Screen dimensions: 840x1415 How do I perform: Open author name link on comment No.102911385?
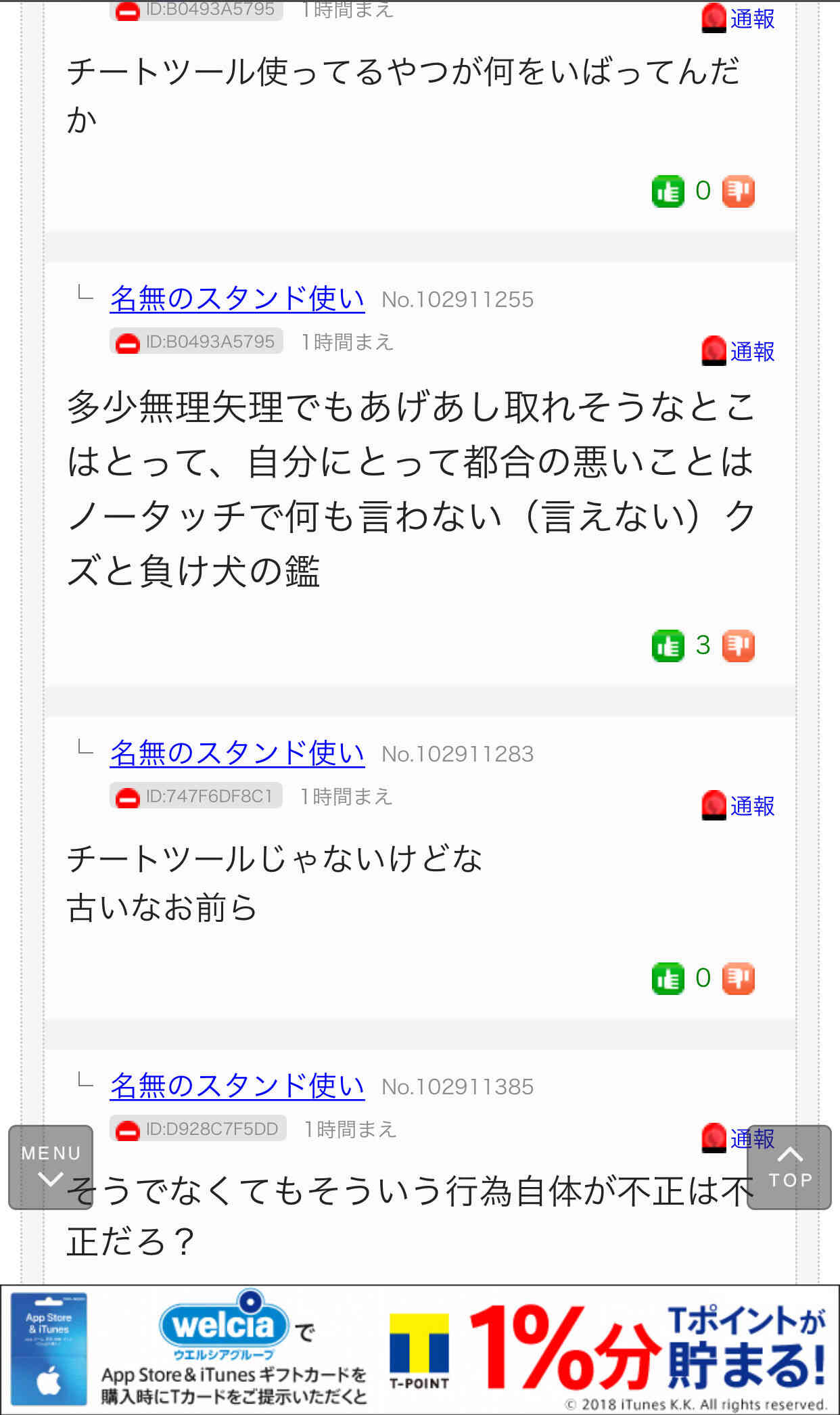(237, 1086)
